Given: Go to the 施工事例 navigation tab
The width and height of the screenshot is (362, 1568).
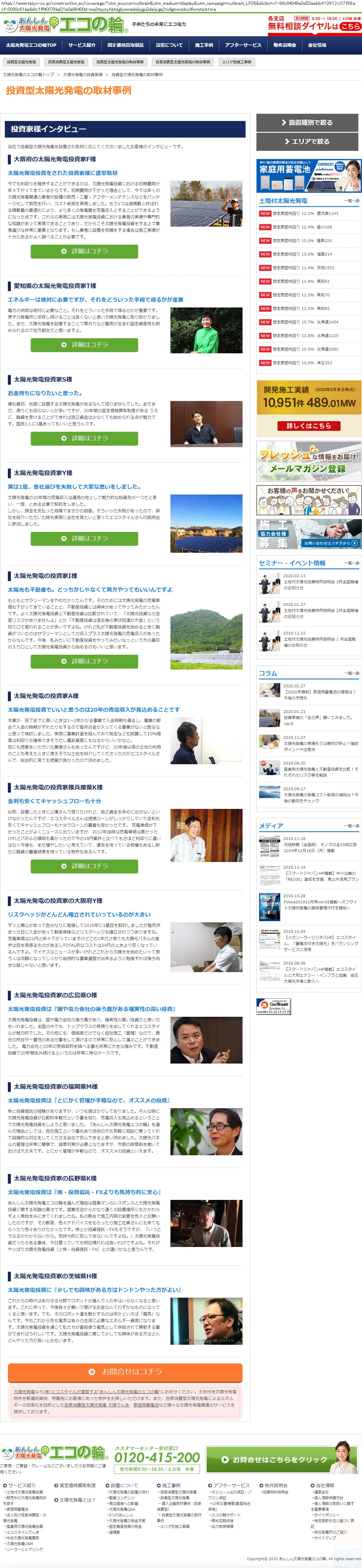Looking at the screenshot, I should 204,45.
